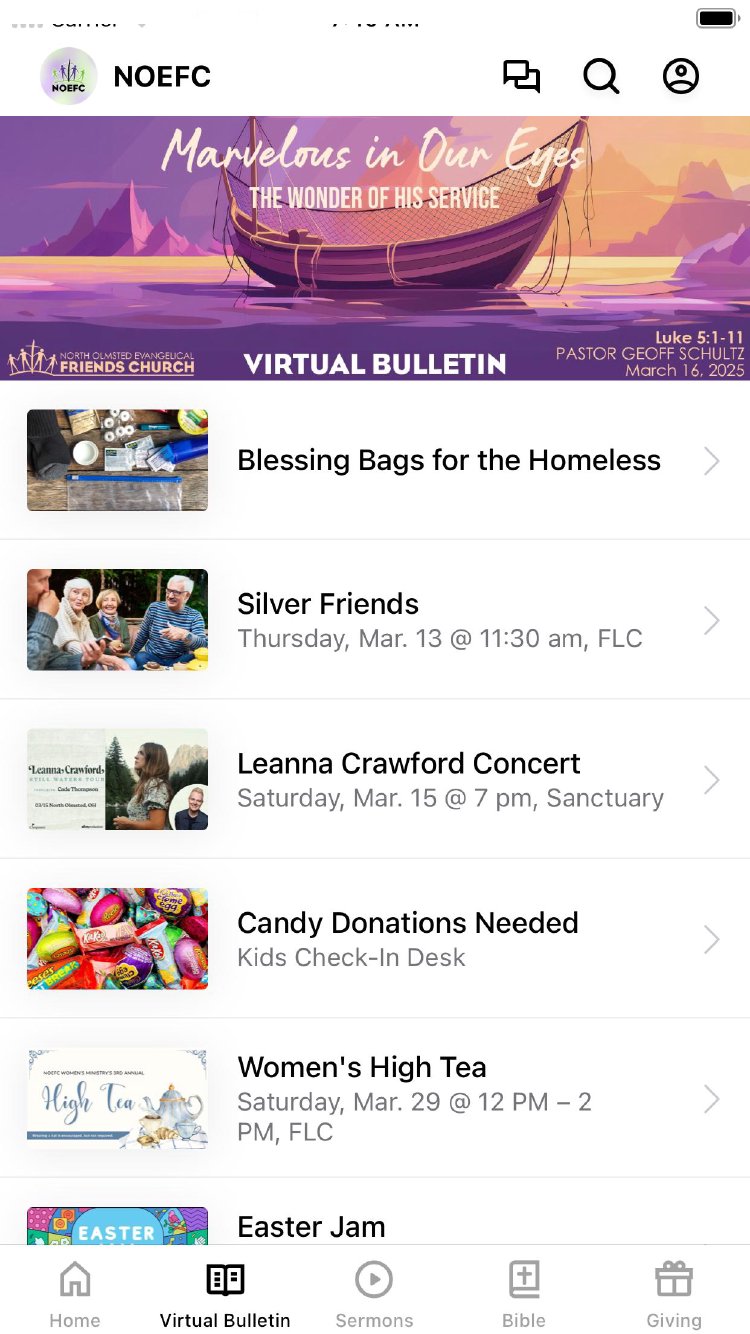Screen dimensions: 750x1334
Task: Open the user profile icon
Action: (x=681, y=77)
